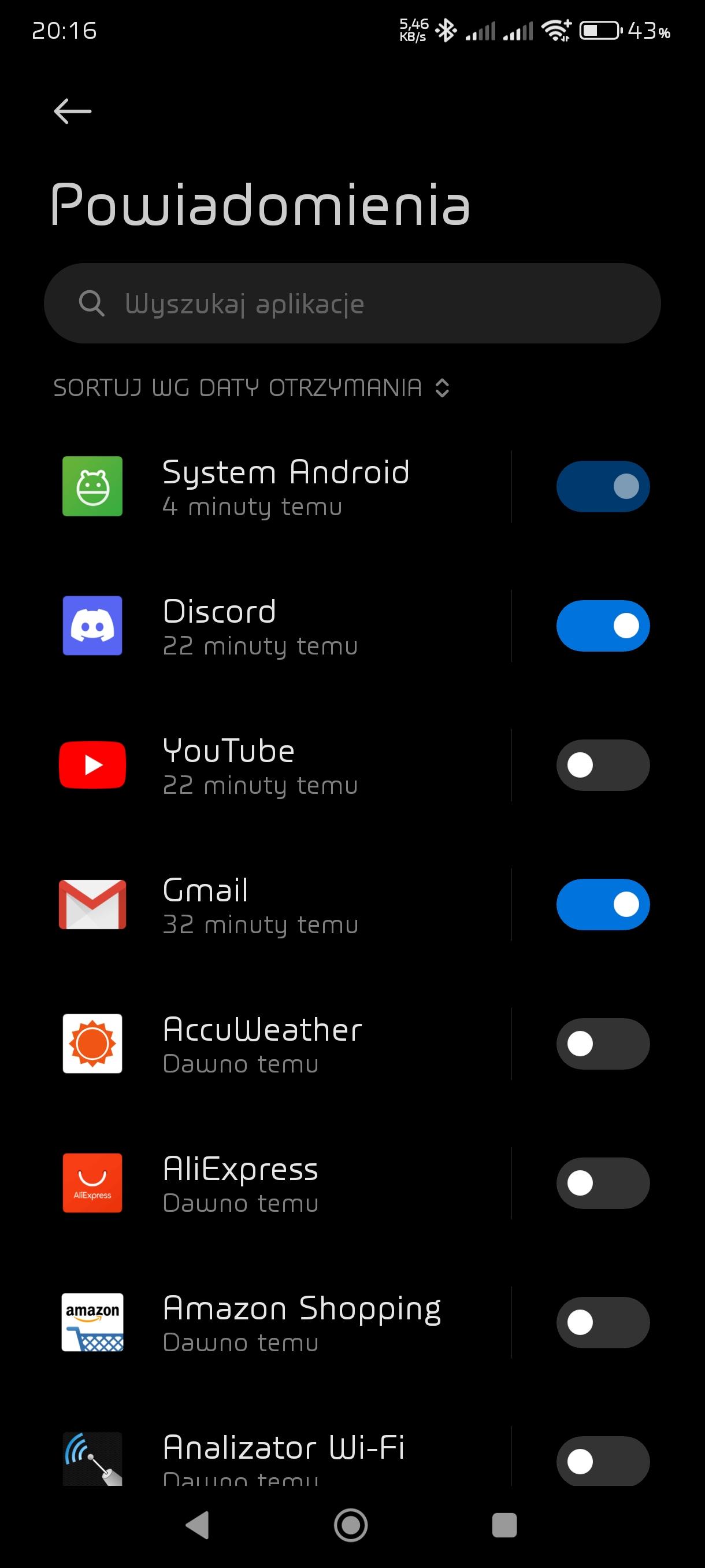Open System Android notification settings
Screen dimensions: 705x1568
coord(285,486)
